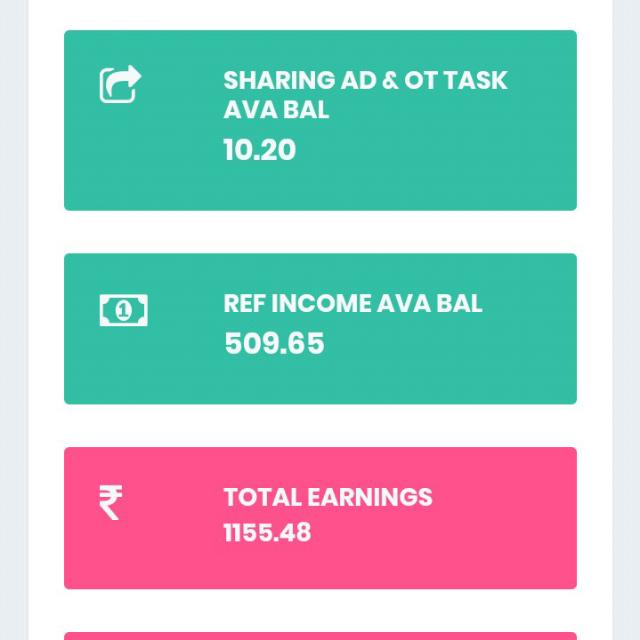Screen dimensions: 640x640
Task: Open the Total Earnings card
Action: coord(320,517)
